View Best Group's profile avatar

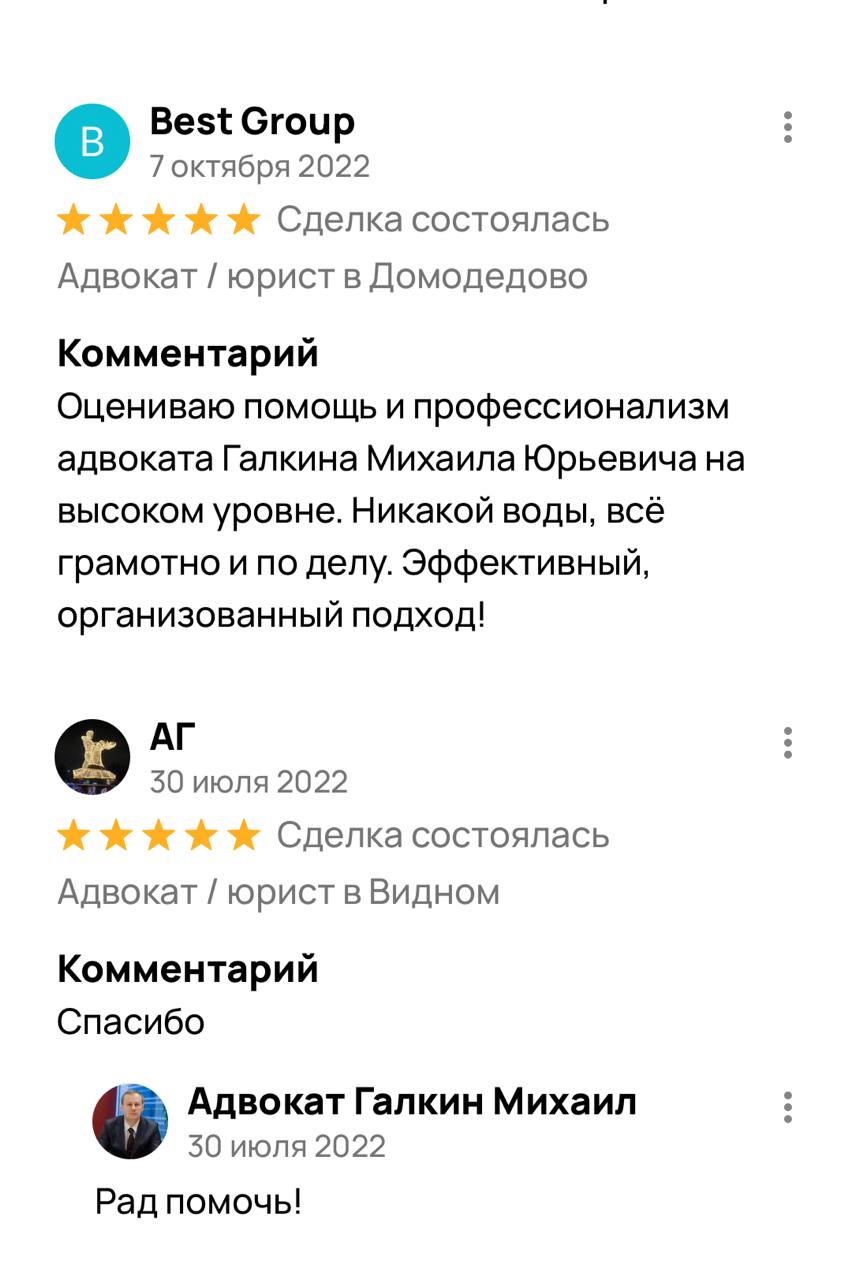tap(92, 141)
